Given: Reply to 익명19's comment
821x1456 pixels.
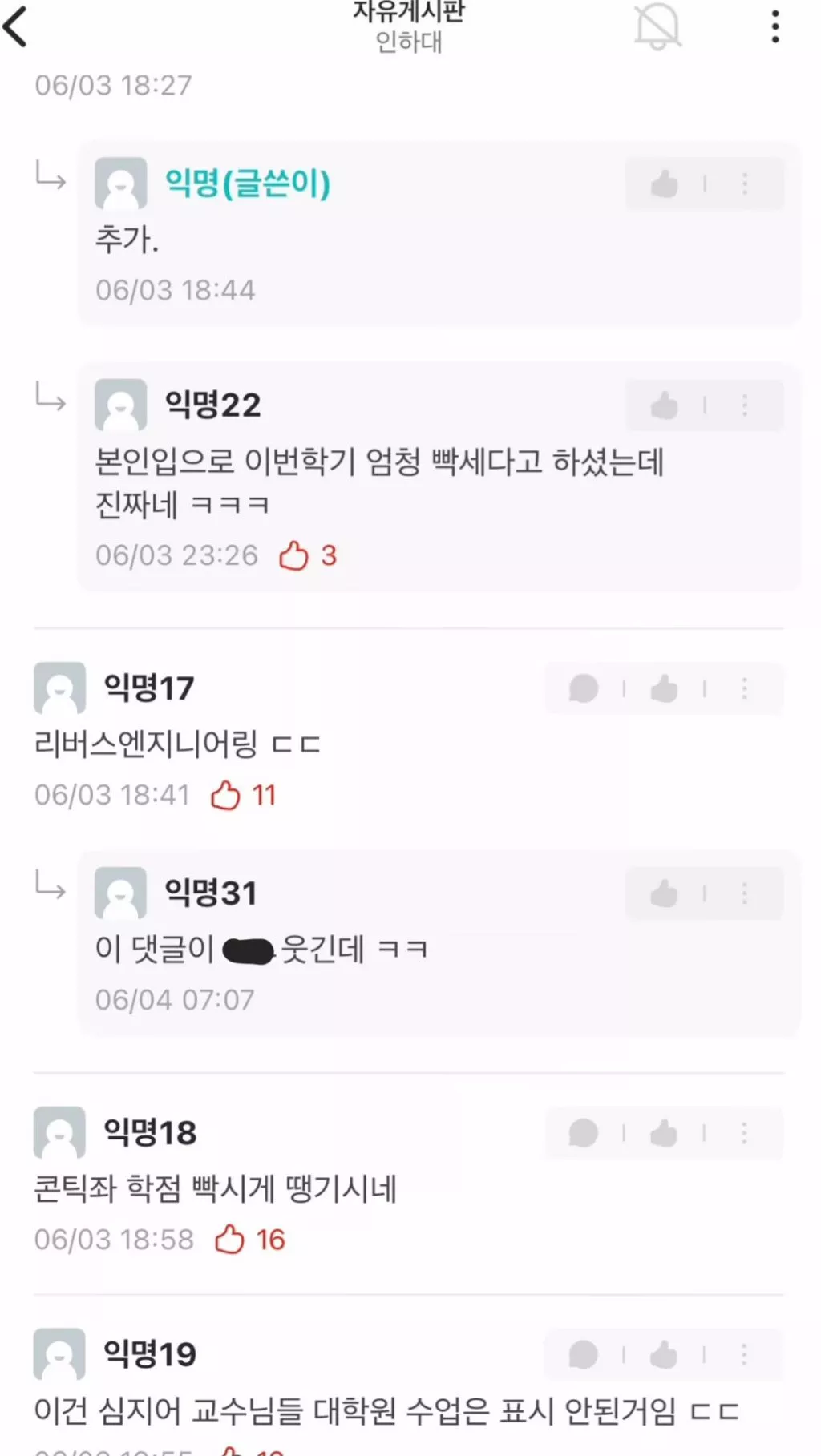Looking at the screenshot, I should [x=584, y=1355].
